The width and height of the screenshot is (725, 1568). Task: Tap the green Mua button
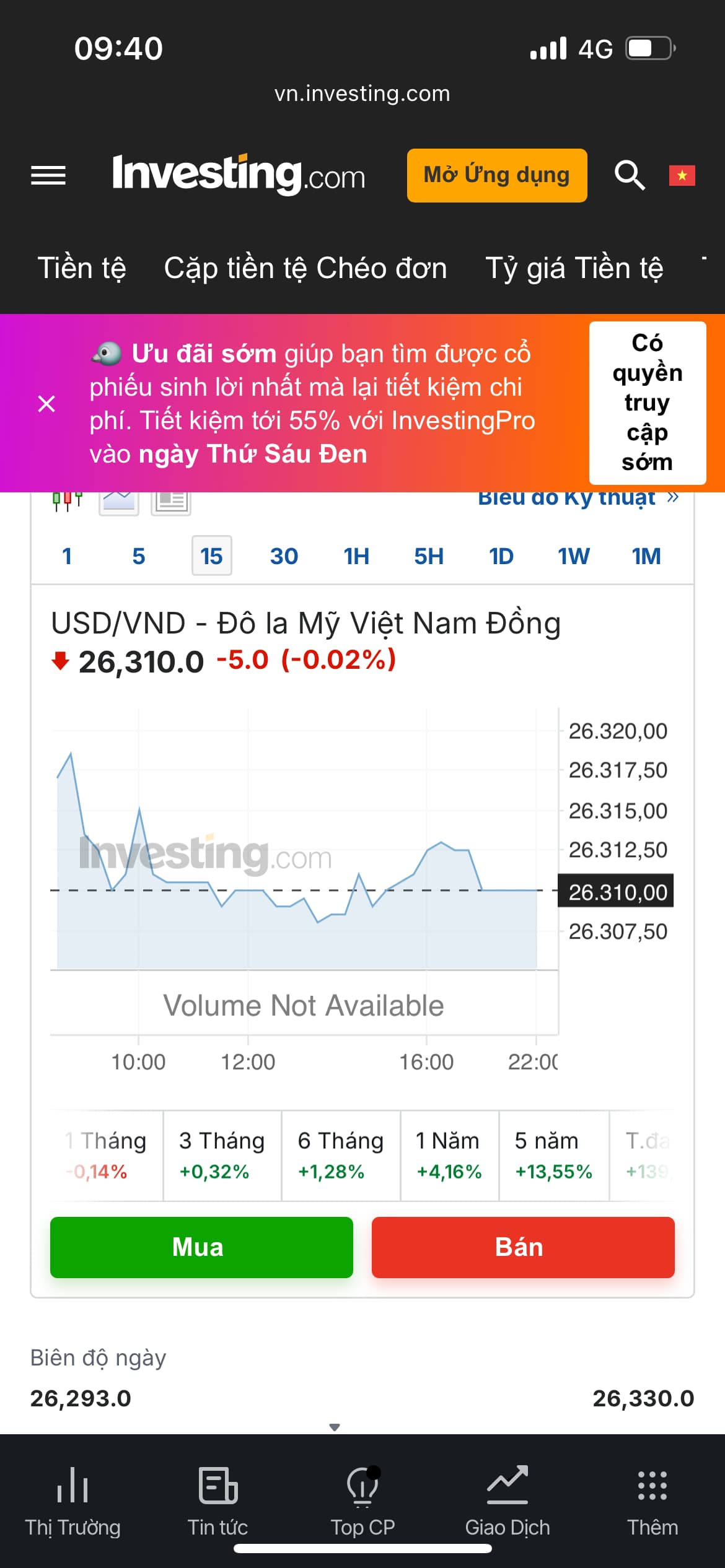[x=201, y=1247]
